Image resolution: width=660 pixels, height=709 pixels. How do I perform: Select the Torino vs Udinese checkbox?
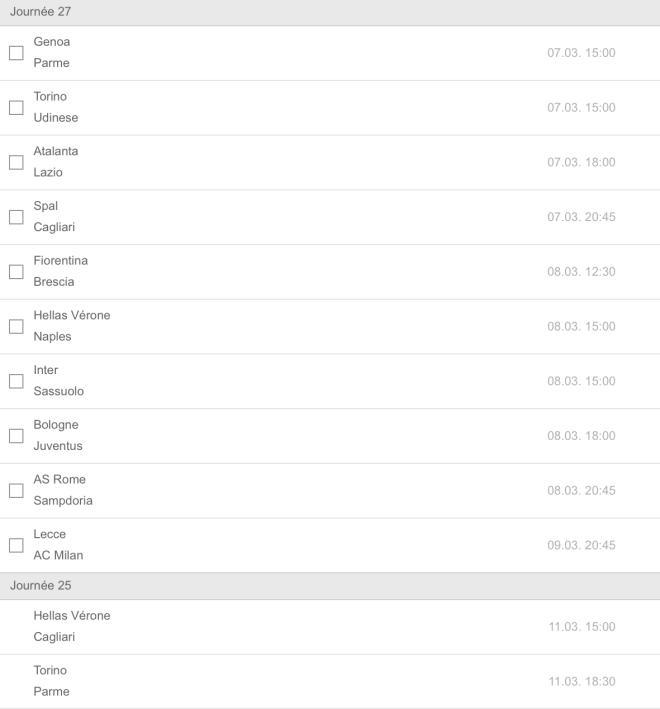click(x=16, y=108)
